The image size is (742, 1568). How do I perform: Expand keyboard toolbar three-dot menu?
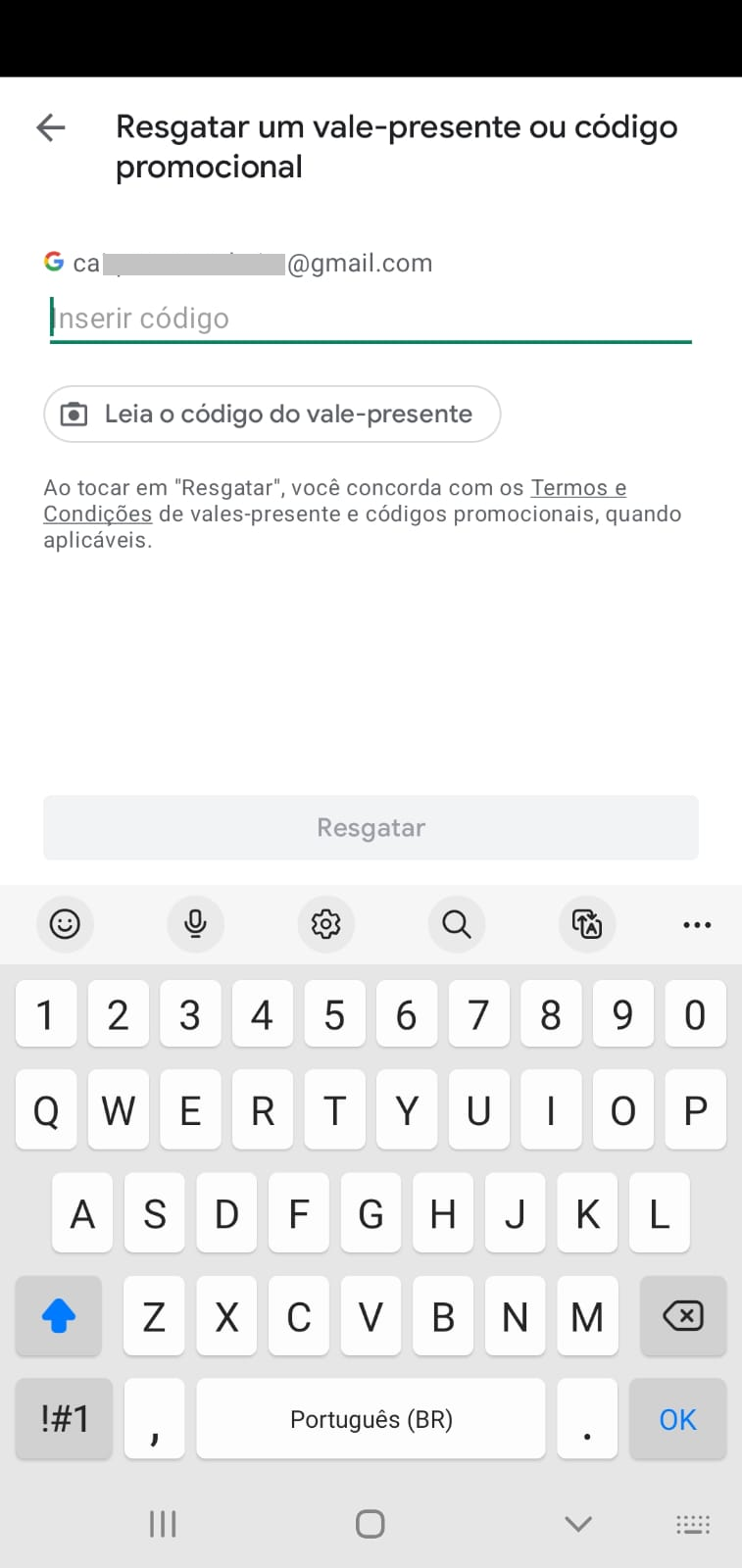[x=697, y=924]
